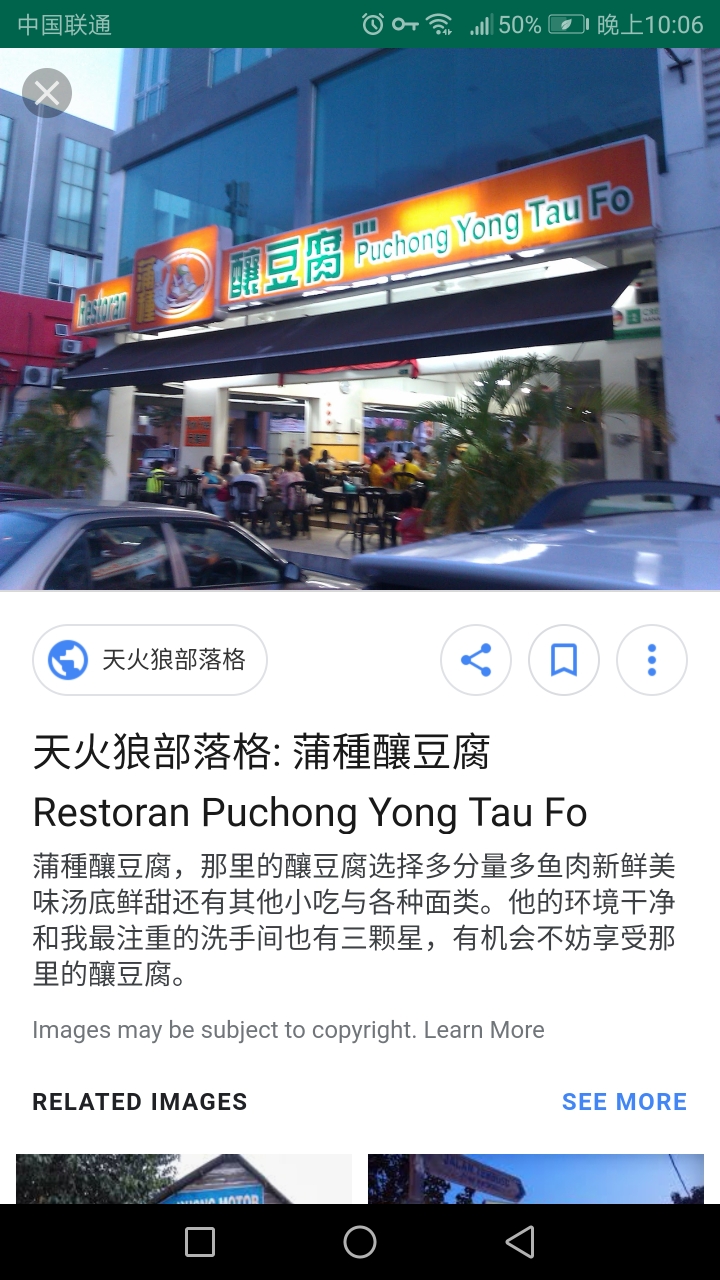Open the three-dot overflow menu
The width and height of the screenshot is (720, 1280).
(x=652, y=660)
